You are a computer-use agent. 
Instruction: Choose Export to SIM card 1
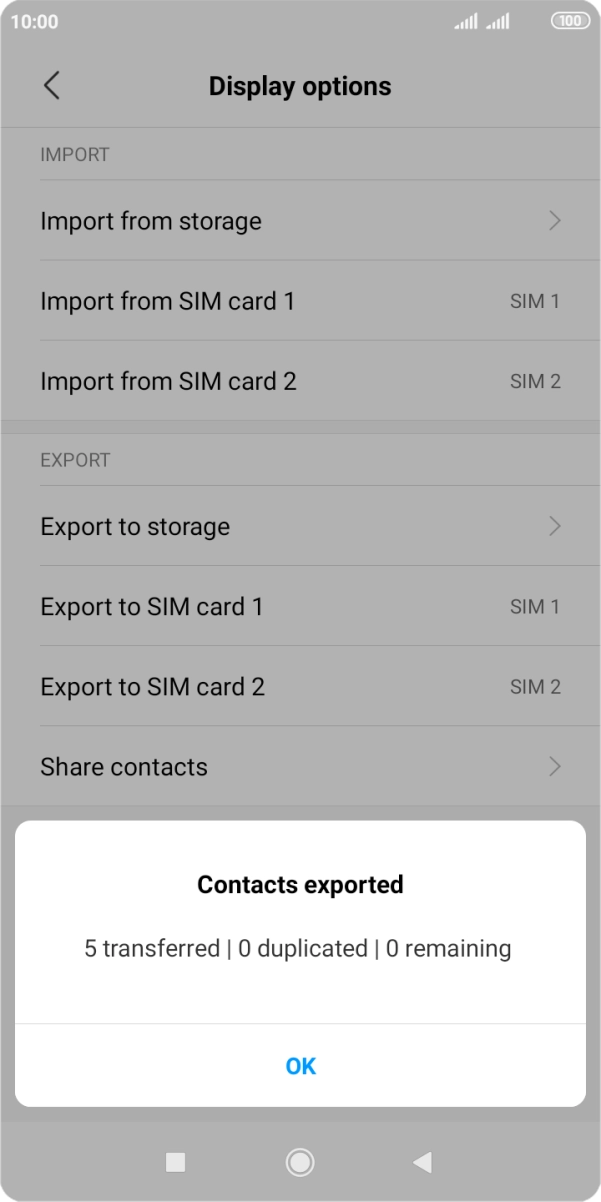(x=300, y=607)
